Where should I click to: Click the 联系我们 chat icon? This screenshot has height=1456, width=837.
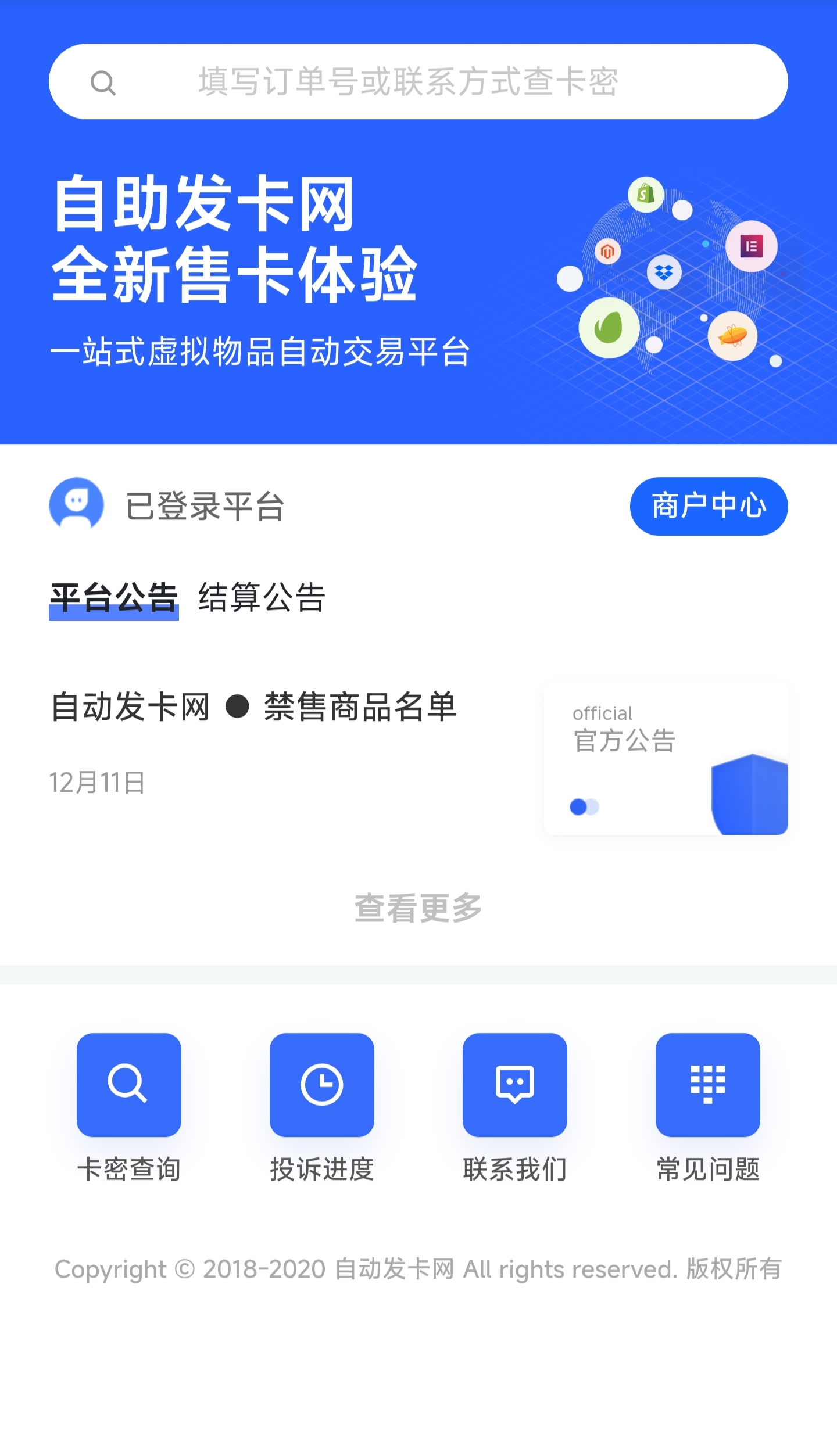(x=516, y=1084)
